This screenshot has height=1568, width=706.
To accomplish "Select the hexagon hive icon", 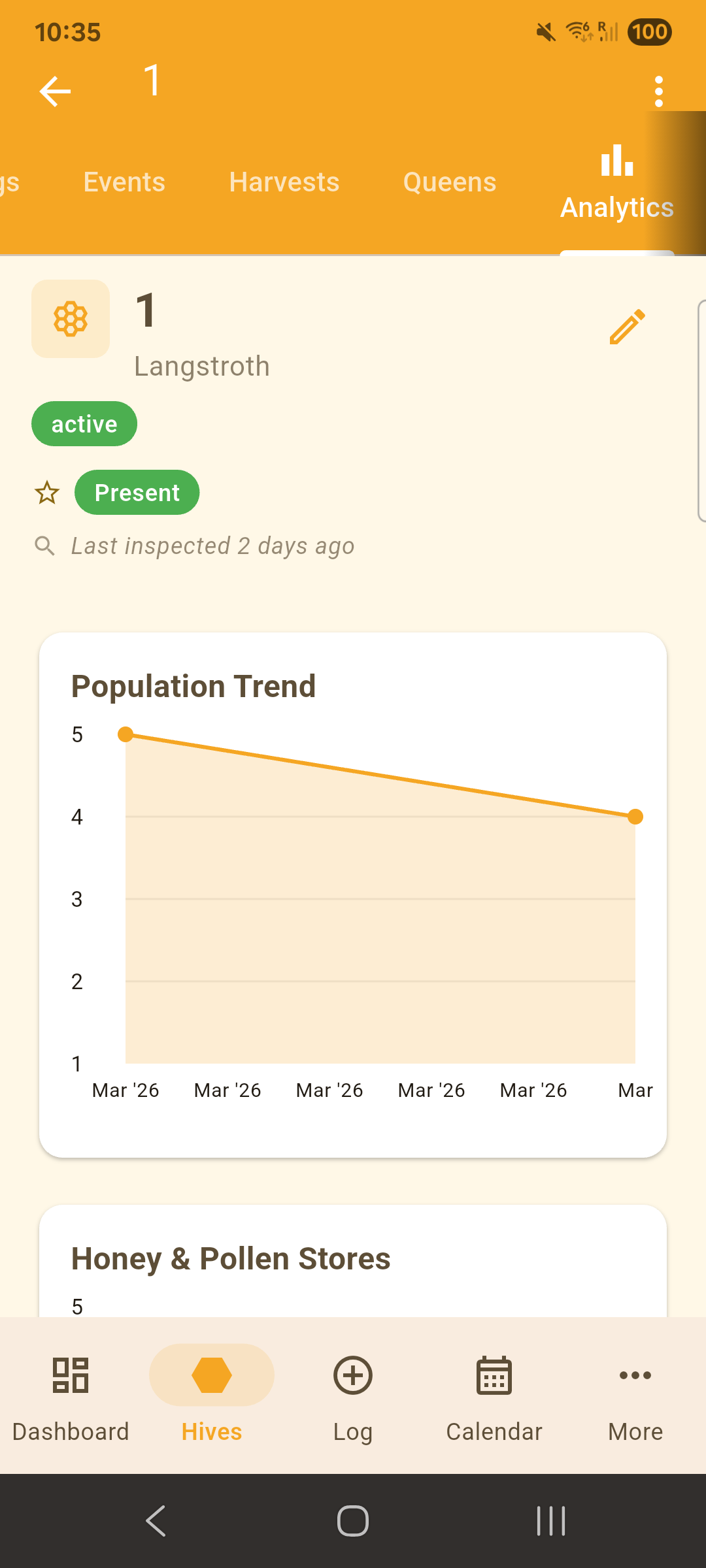I will [x=71, y=318].
